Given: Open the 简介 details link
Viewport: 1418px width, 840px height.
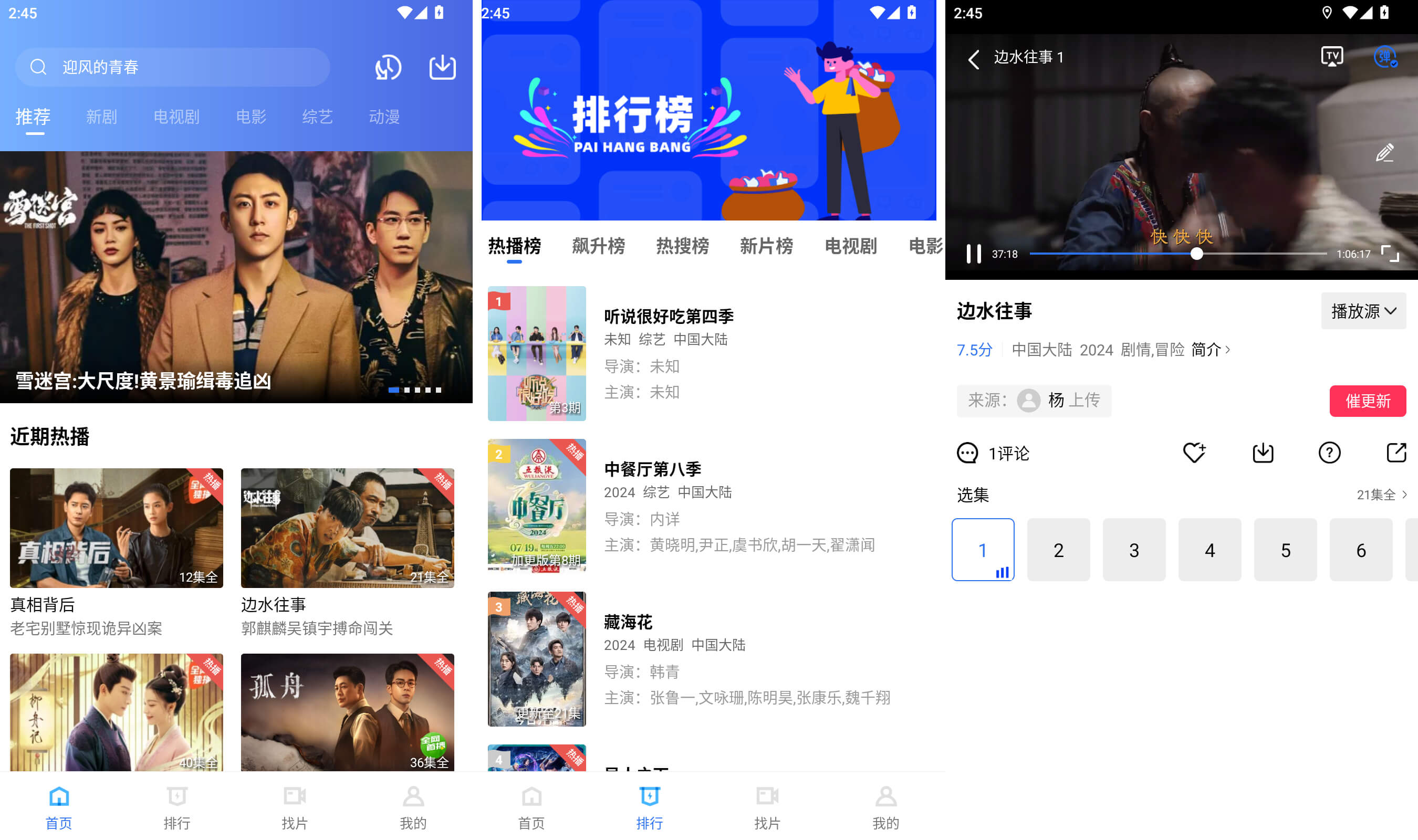Looking at the screenshot, I should point(1210,350).
